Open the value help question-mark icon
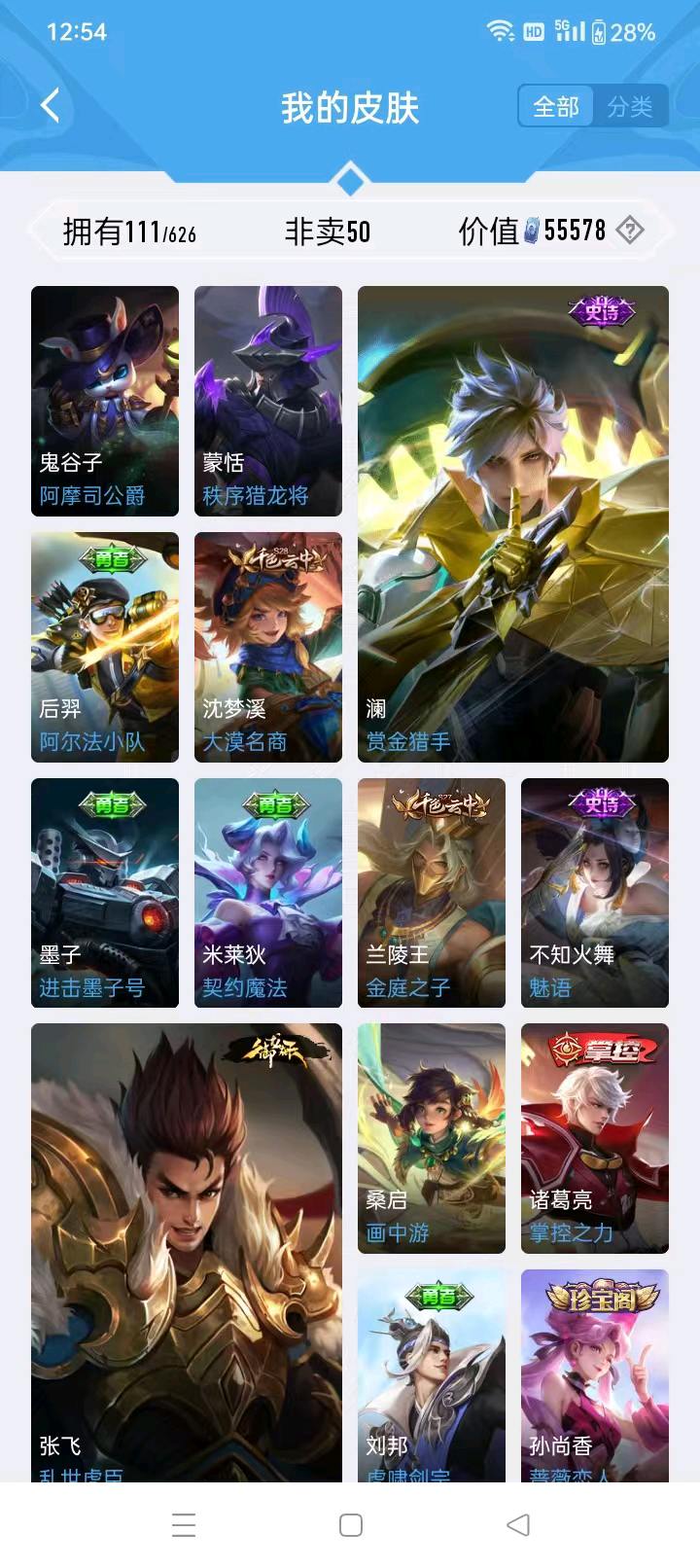This screenshot has width=700, height=1568. (631, 231)
